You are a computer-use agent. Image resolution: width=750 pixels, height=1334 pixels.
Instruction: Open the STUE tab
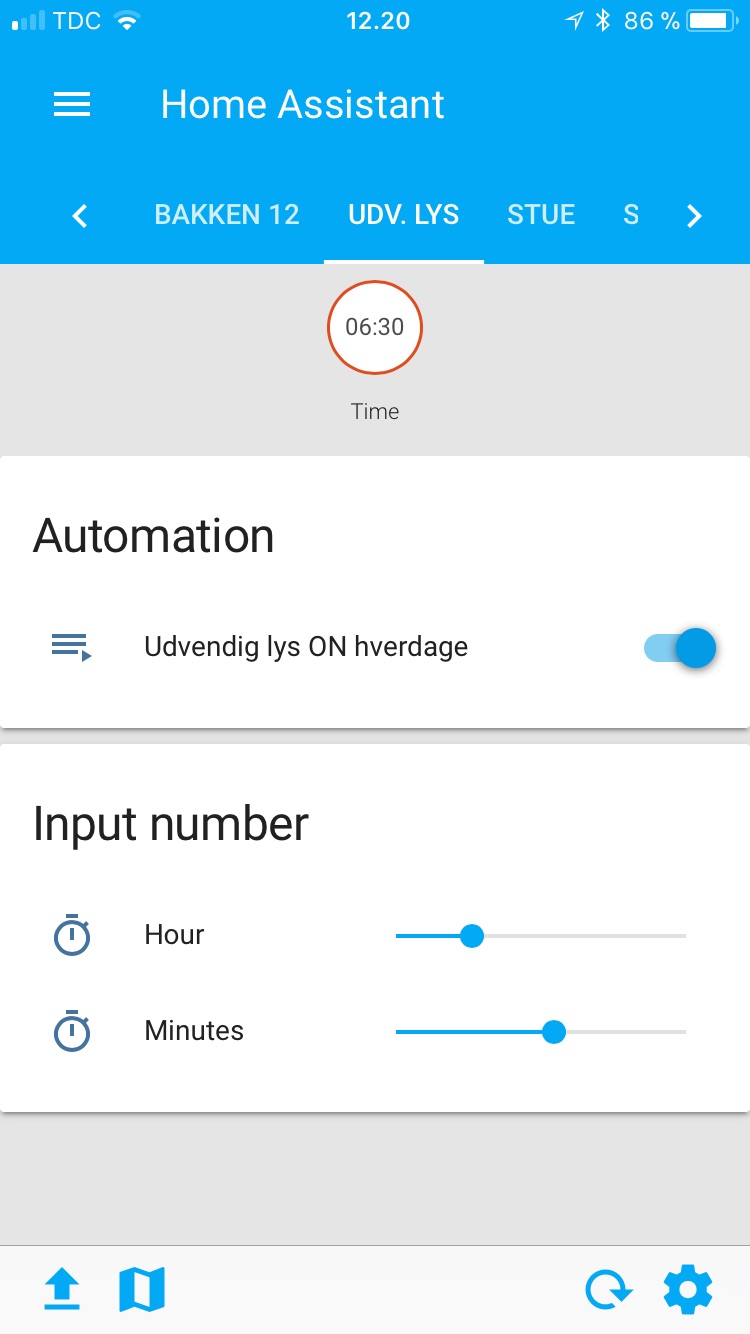pos(541,214)
